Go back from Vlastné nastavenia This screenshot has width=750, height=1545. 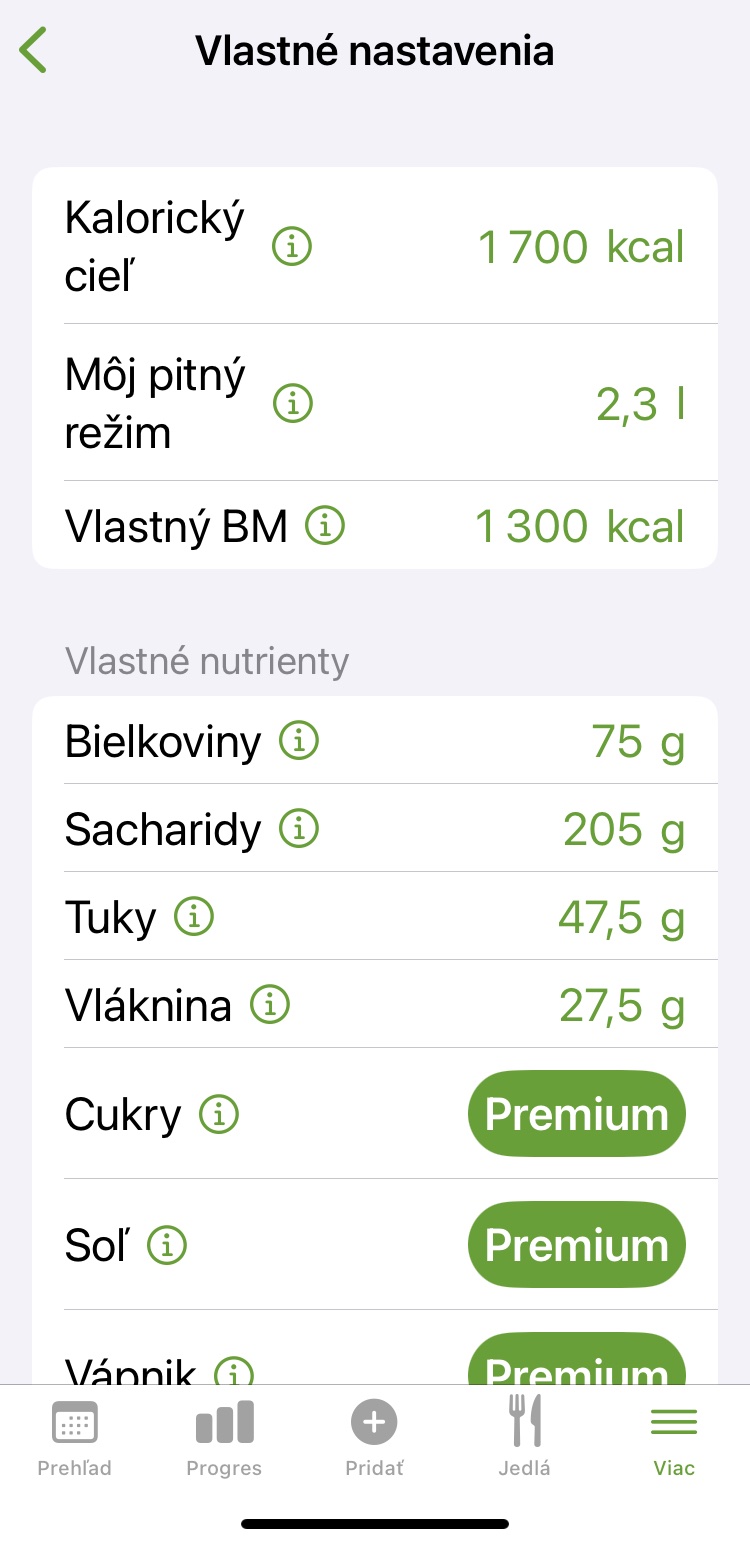point(33,51)
